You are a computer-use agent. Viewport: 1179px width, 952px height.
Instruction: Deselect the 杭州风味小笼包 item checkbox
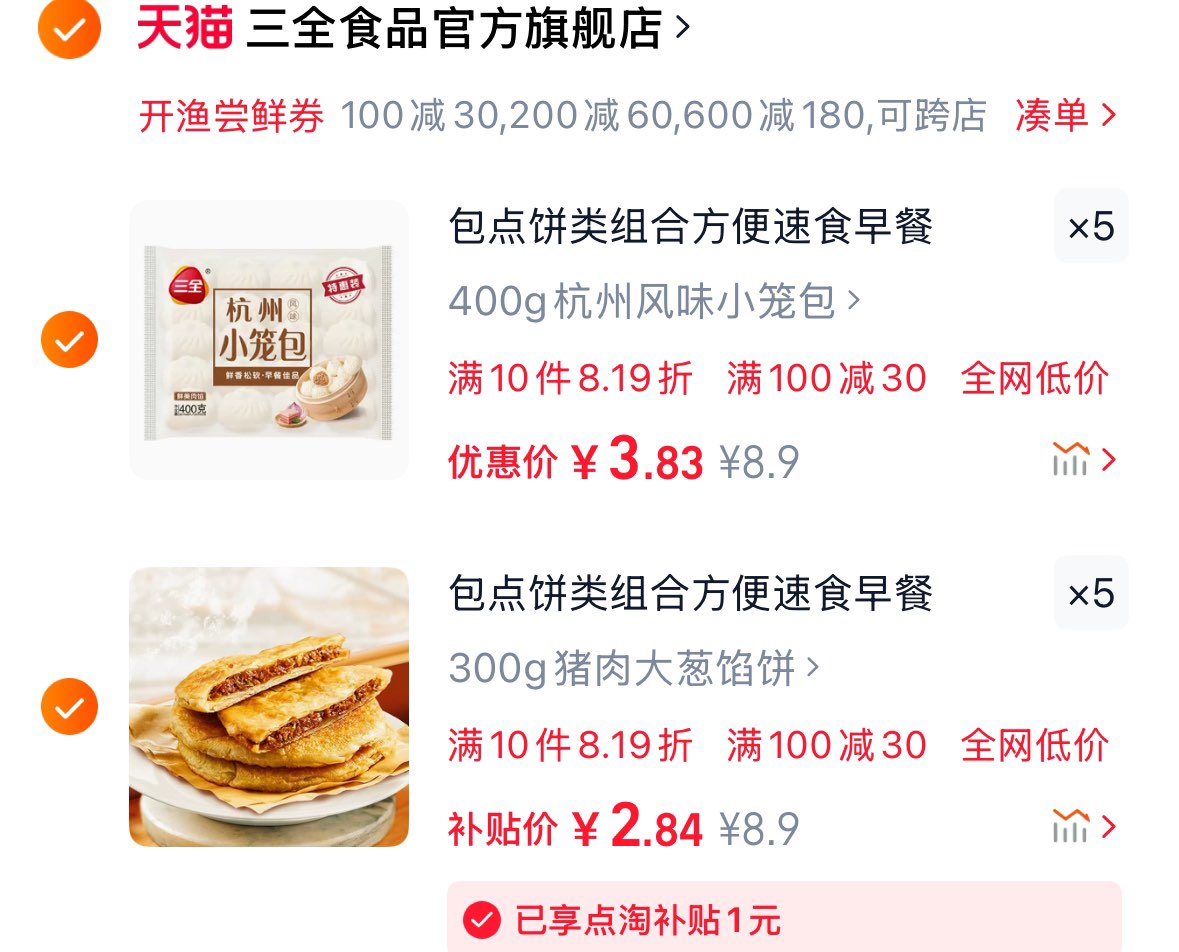point(69,340)
